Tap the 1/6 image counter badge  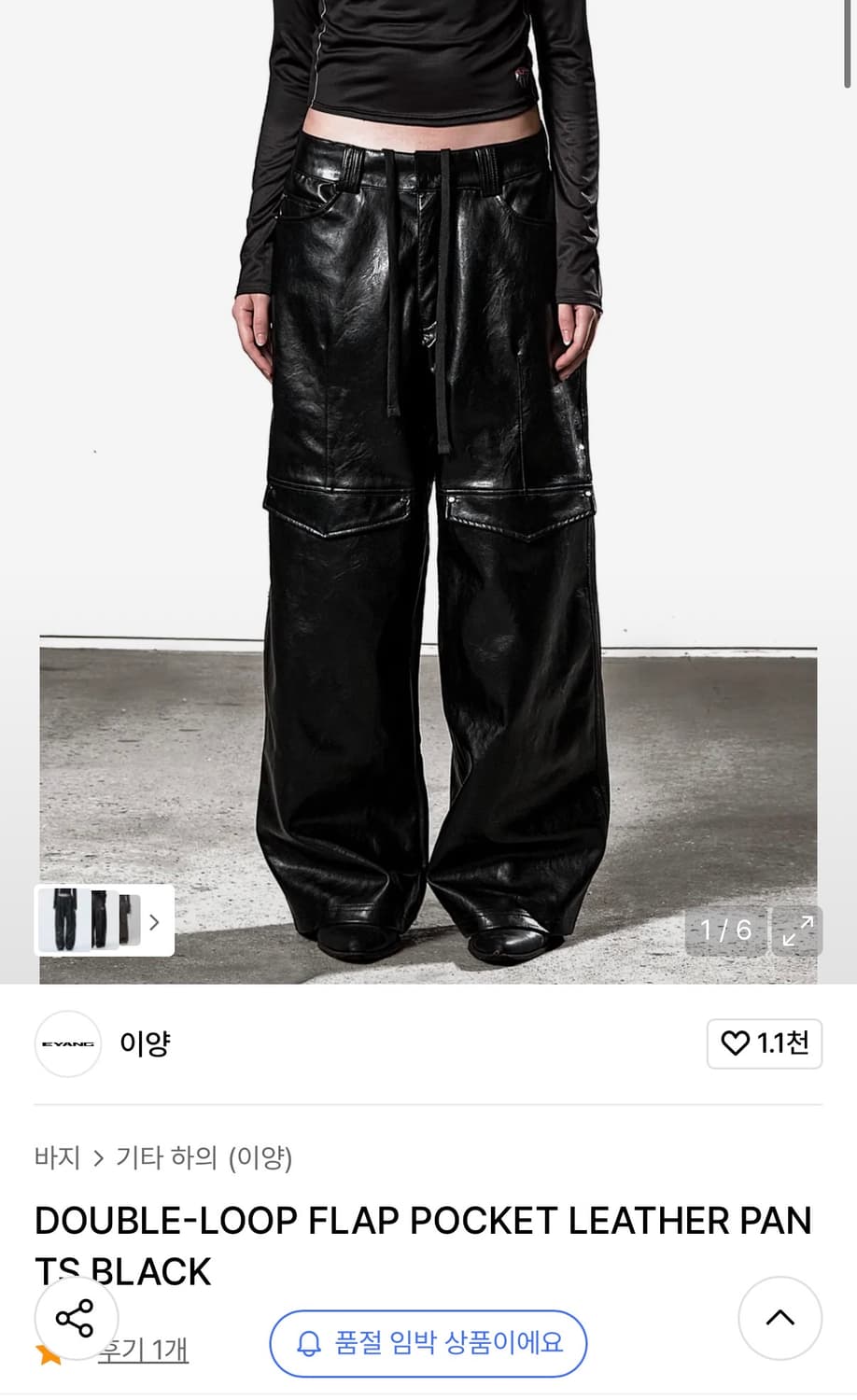pyautogui.click(x=725, y=931)
